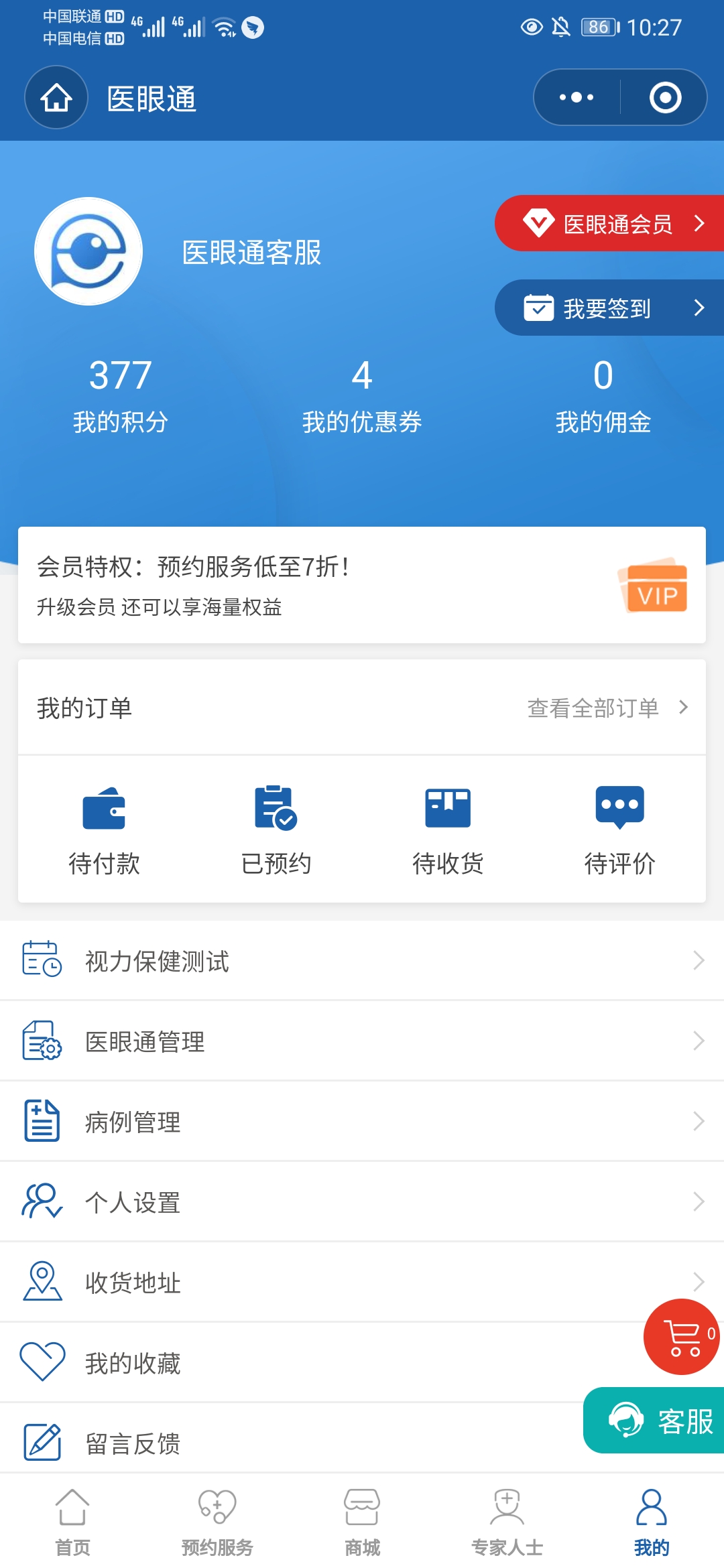Screen dimensions: 724x1568
Task: View 我的优惠券 coupons
Action: pyautogui.click(x=362, y=395)
